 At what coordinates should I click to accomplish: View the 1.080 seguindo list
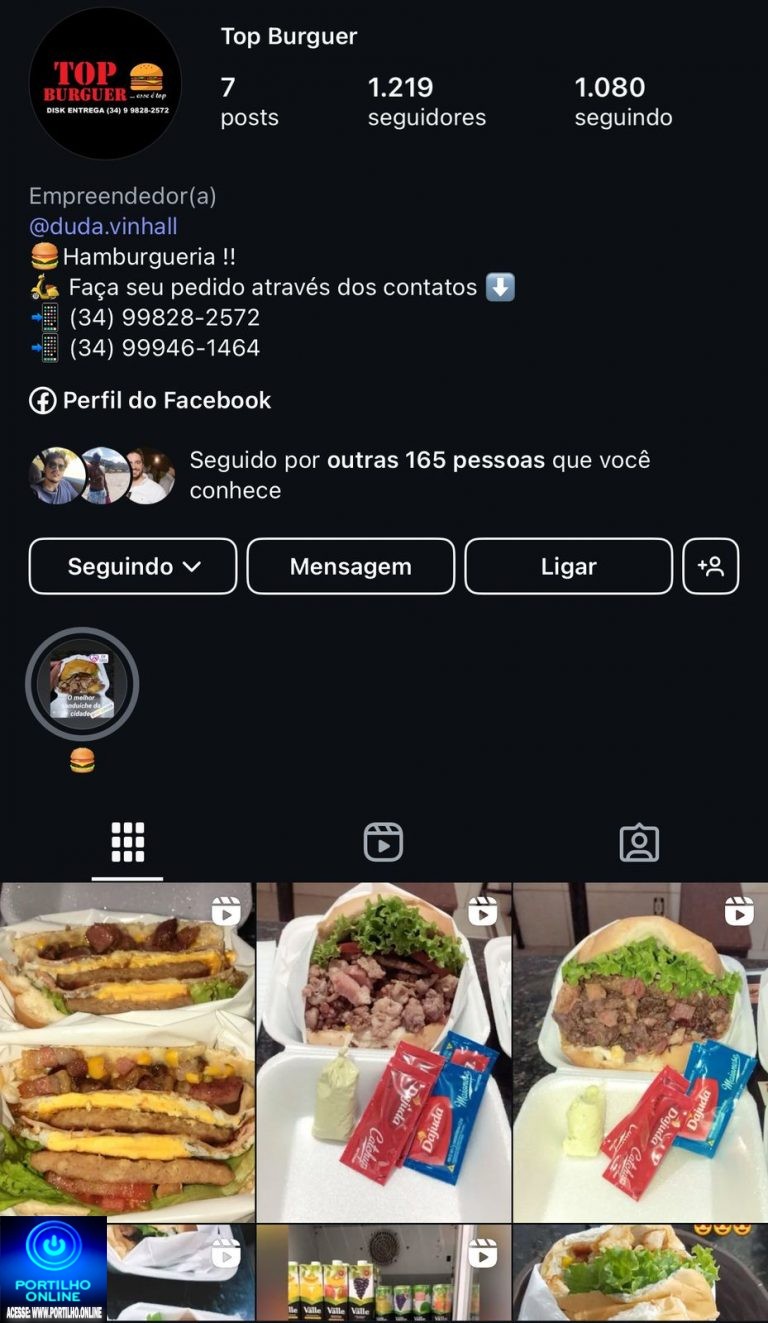coord(623,102)
